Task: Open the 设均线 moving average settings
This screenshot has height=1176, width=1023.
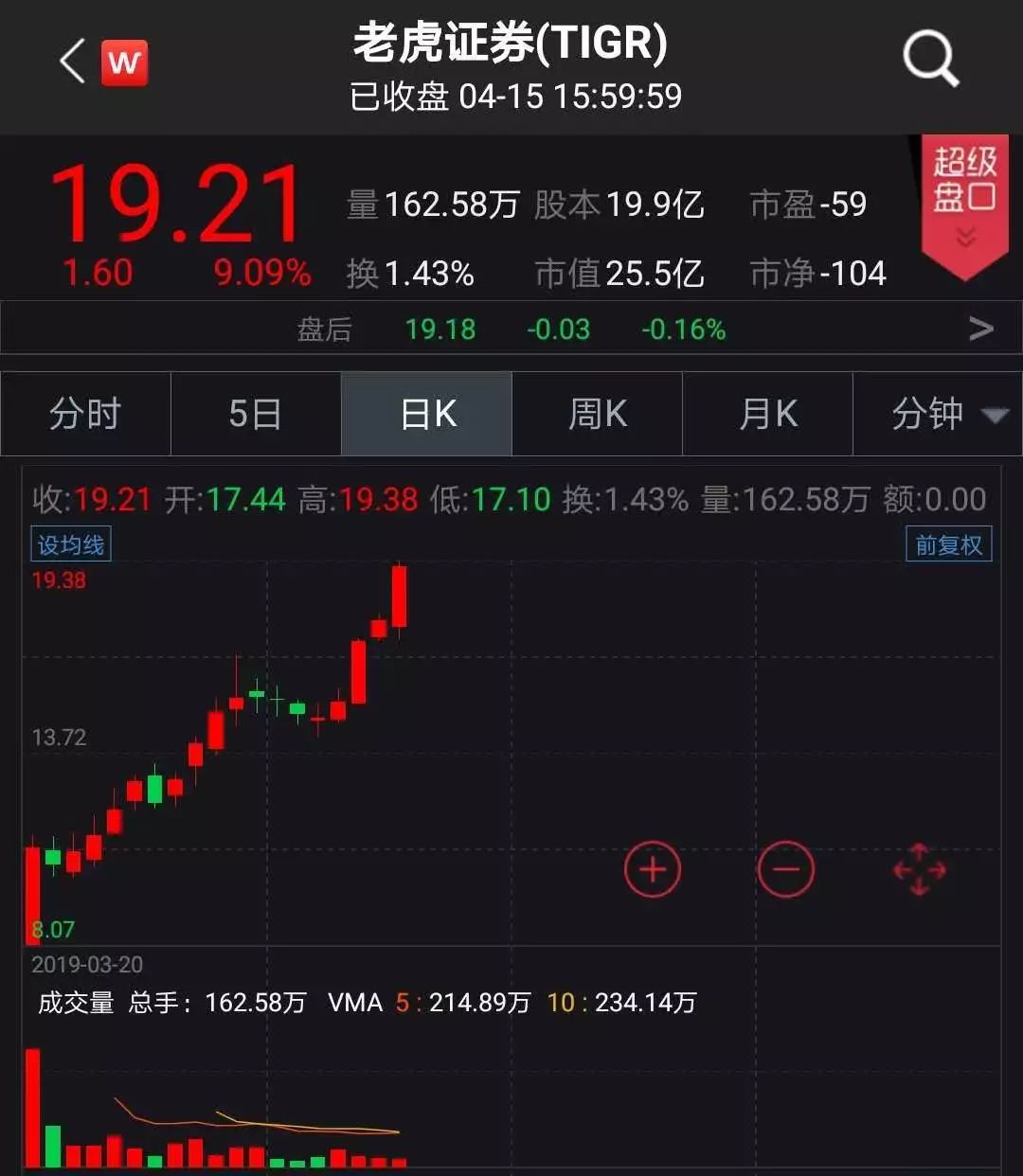Action: (x=69, y=544)
